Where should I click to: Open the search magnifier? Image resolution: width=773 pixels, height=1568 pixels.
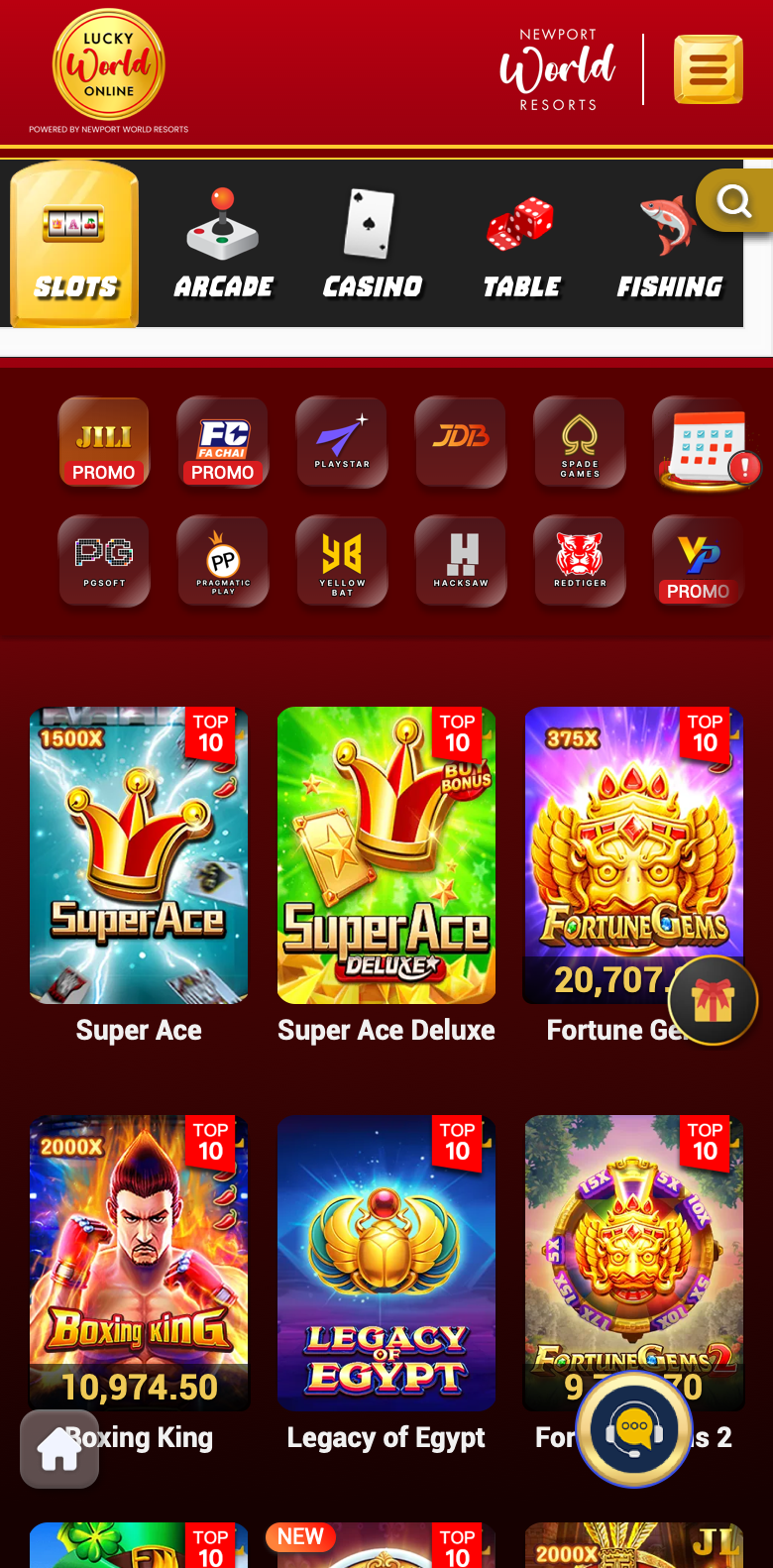(x=734, y=201)
